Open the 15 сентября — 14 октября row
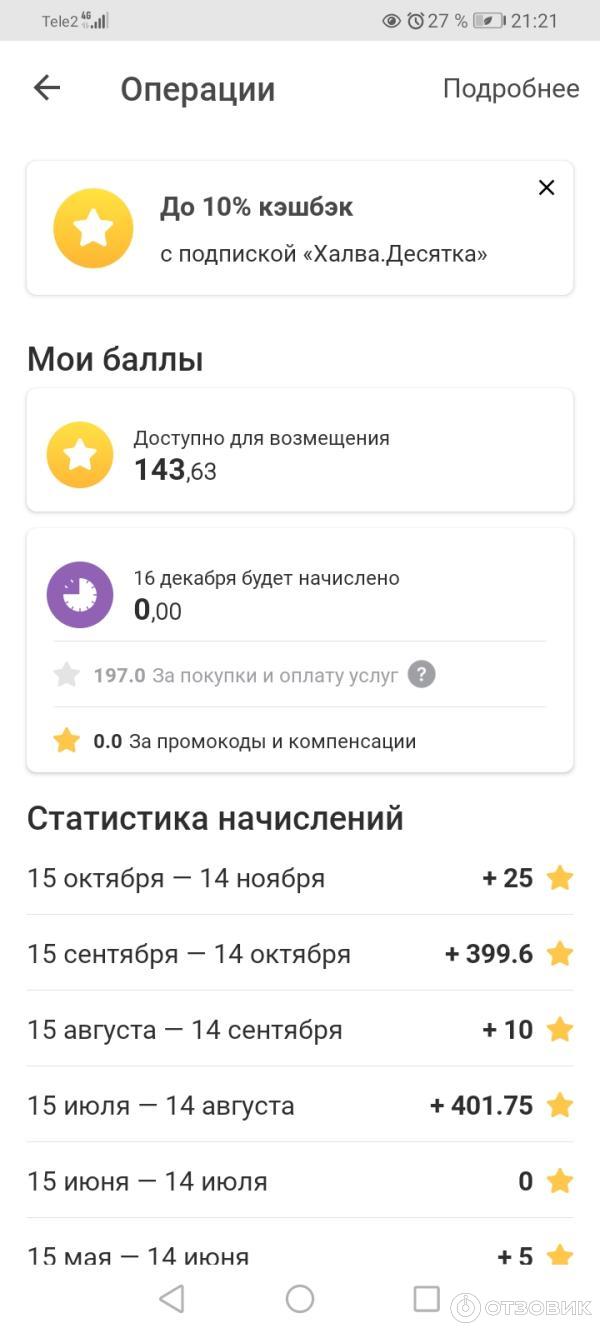Image resolution: width=600 pixels, height=1333 pixels. pos(300,954)
